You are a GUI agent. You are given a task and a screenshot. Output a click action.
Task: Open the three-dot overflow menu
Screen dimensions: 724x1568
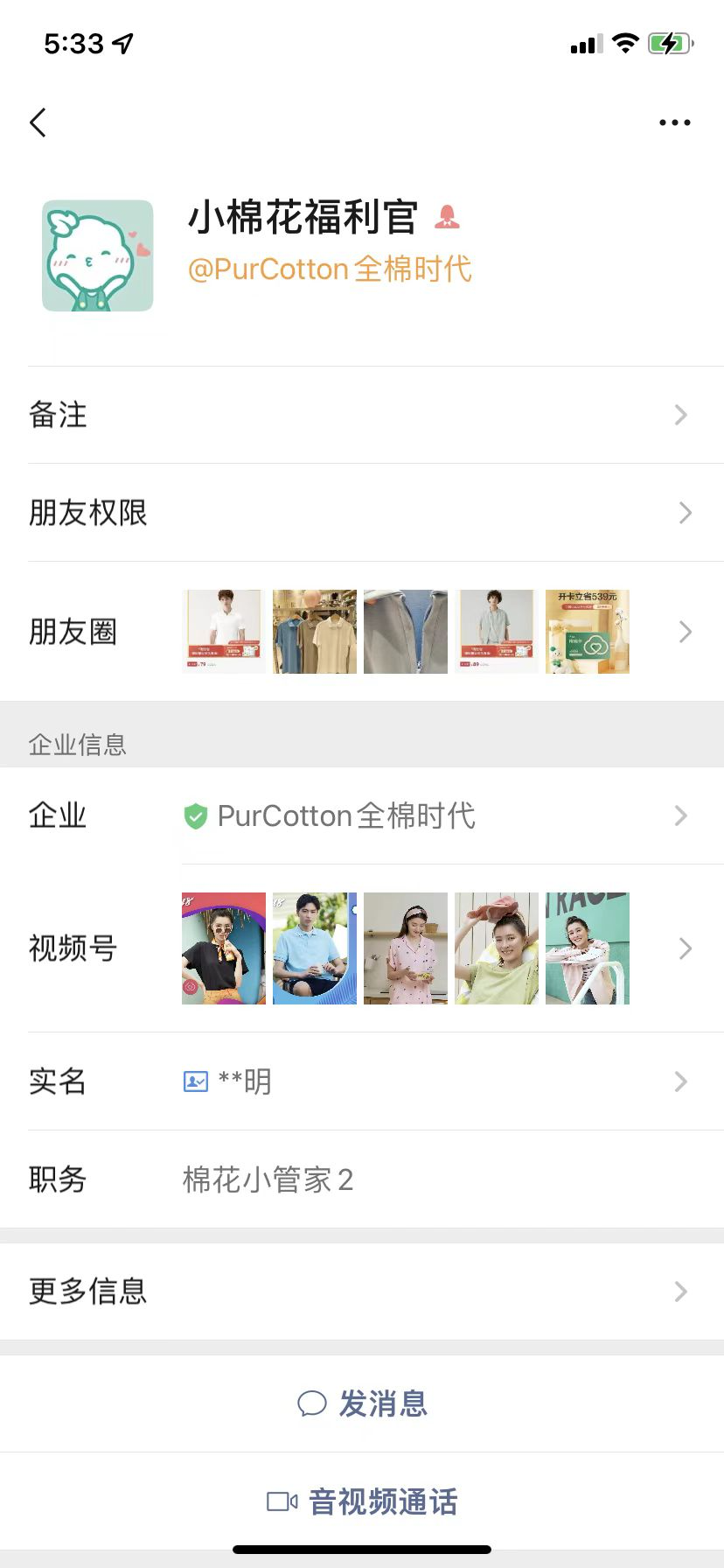(674, 122)
